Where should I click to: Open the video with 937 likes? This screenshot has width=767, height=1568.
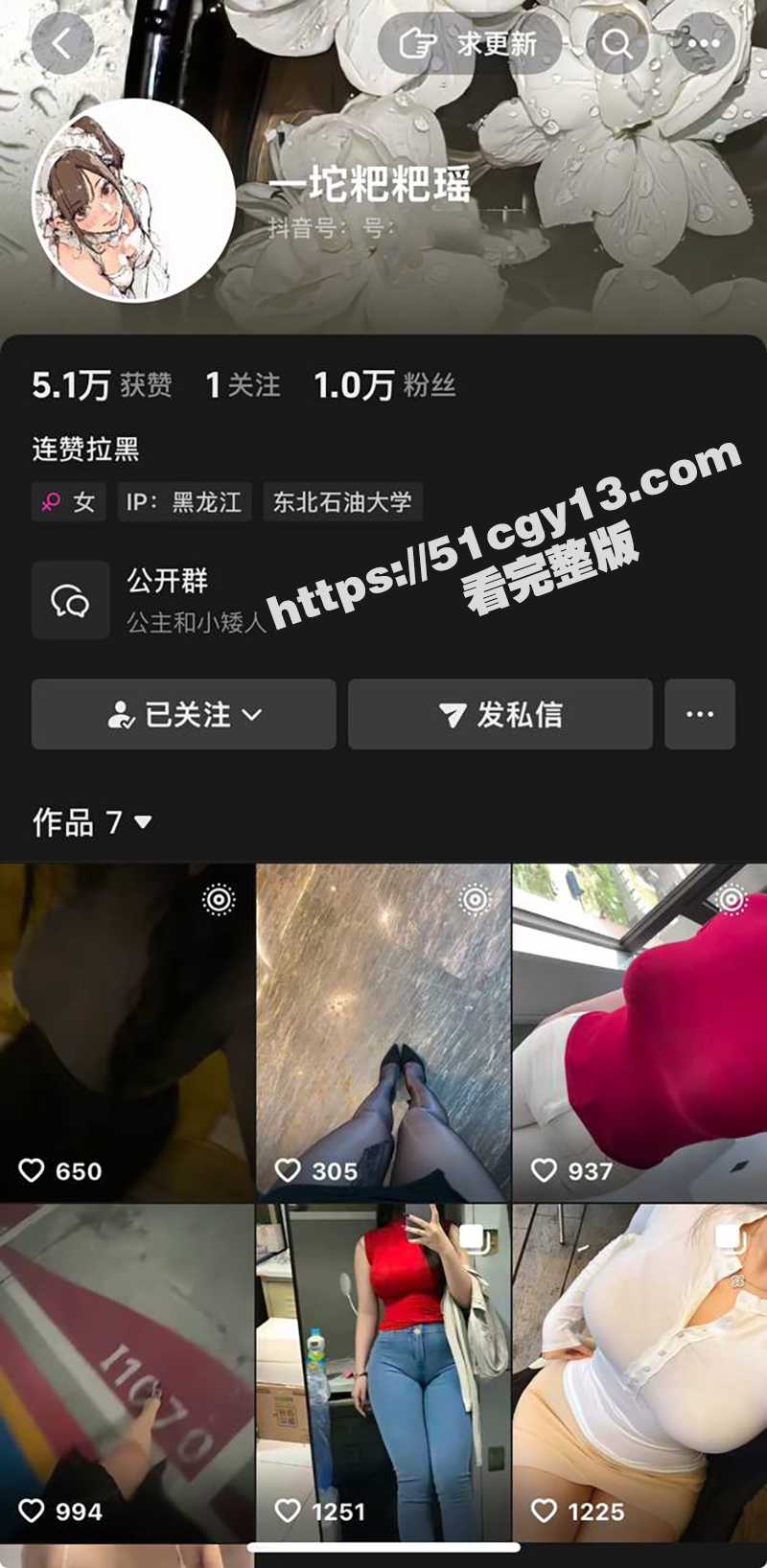tap(639, 1032)
